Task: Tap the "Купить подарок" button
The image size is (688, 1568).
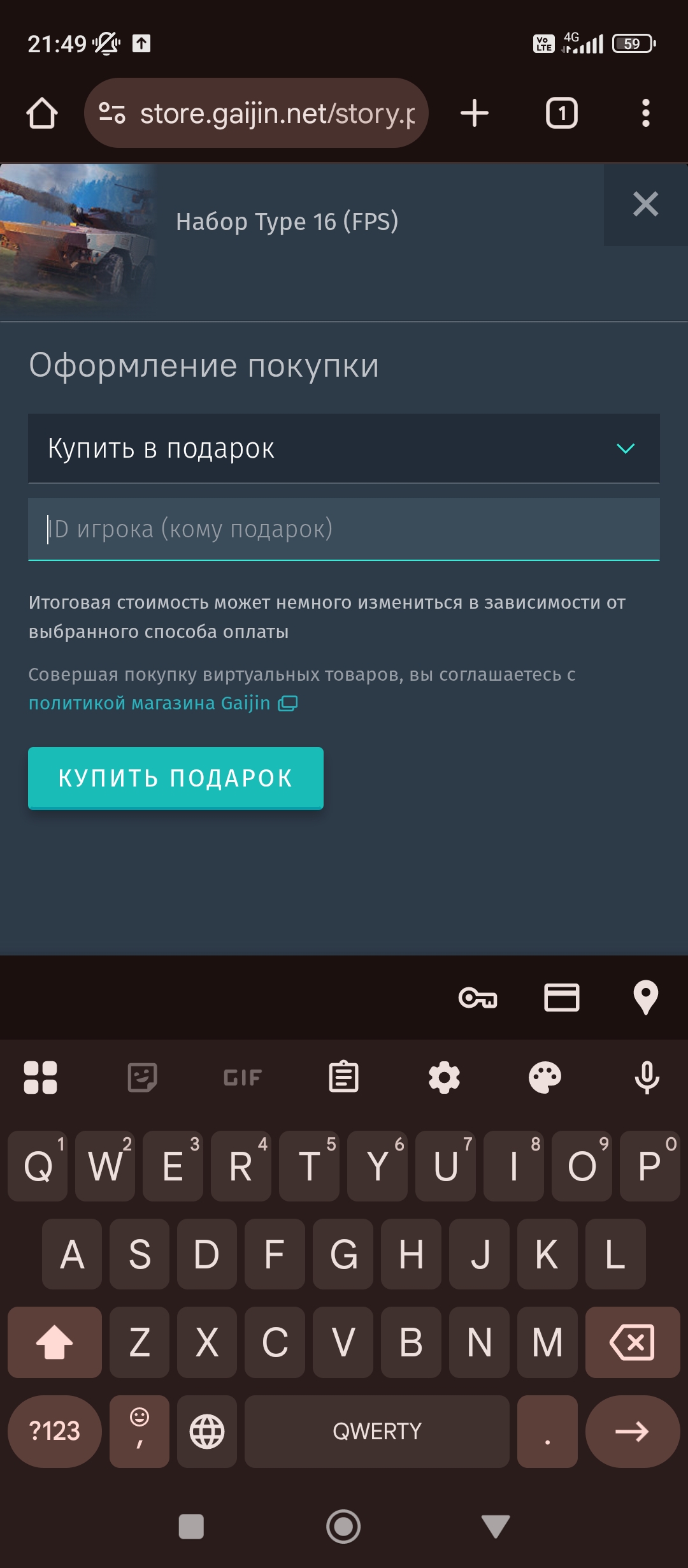Action: click(176, 778)
